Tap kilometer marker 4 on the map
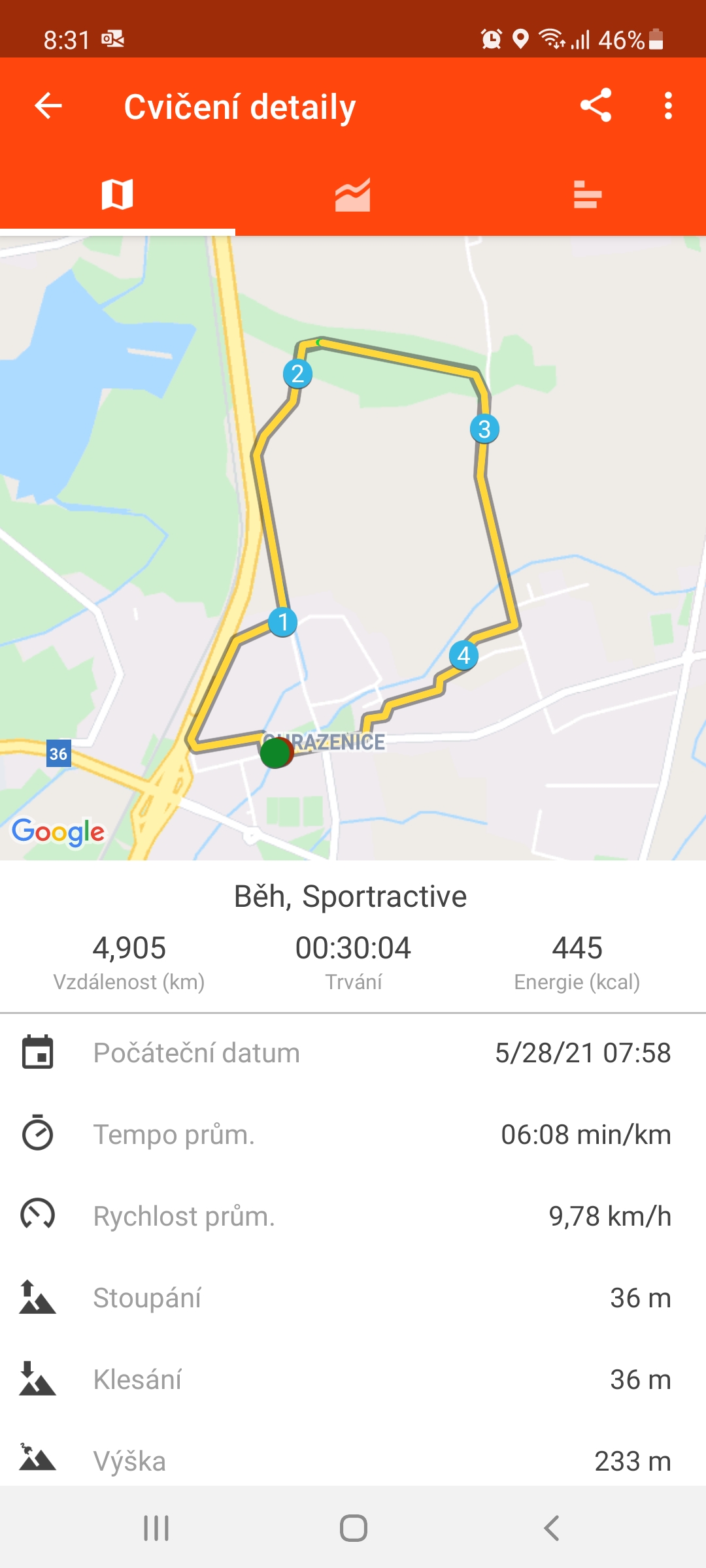 [463, 655]
